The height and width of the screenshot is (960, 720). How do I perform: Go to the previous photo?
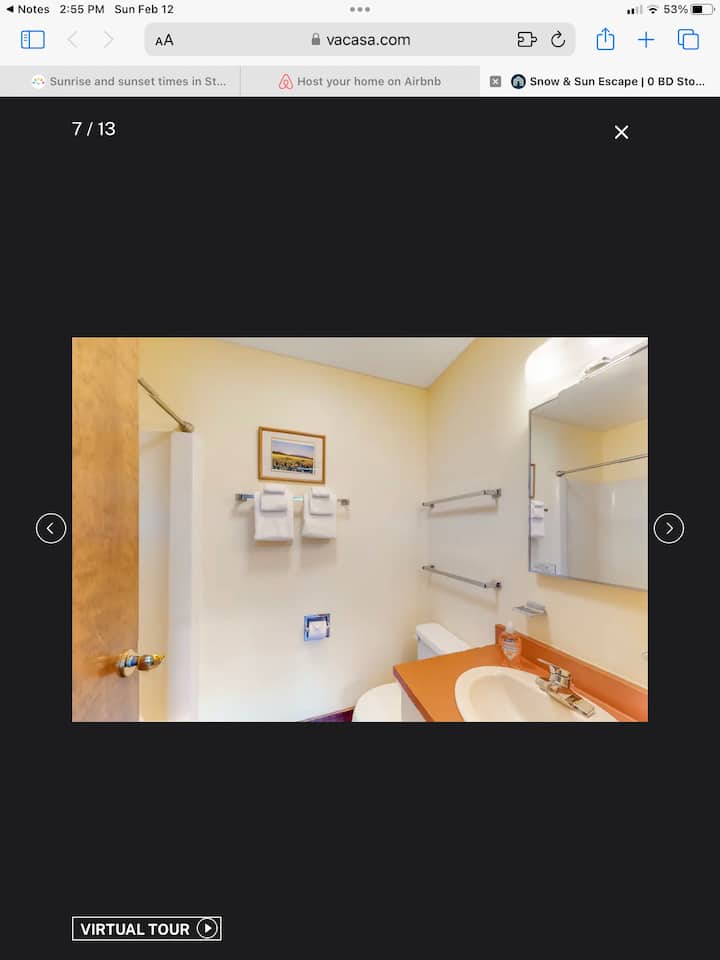coord(51,528)
